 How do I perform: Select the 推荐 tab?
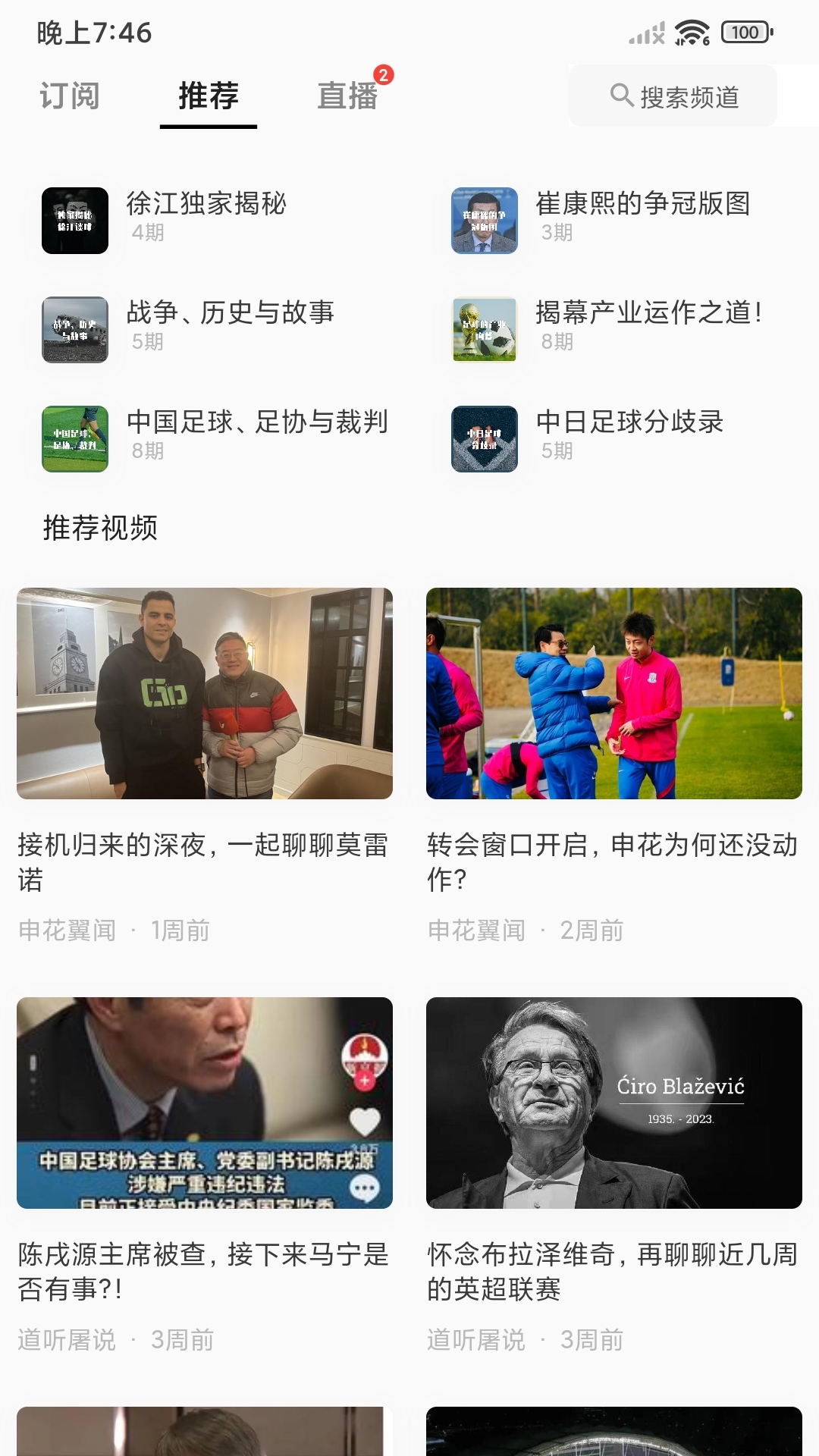point(209,96)
